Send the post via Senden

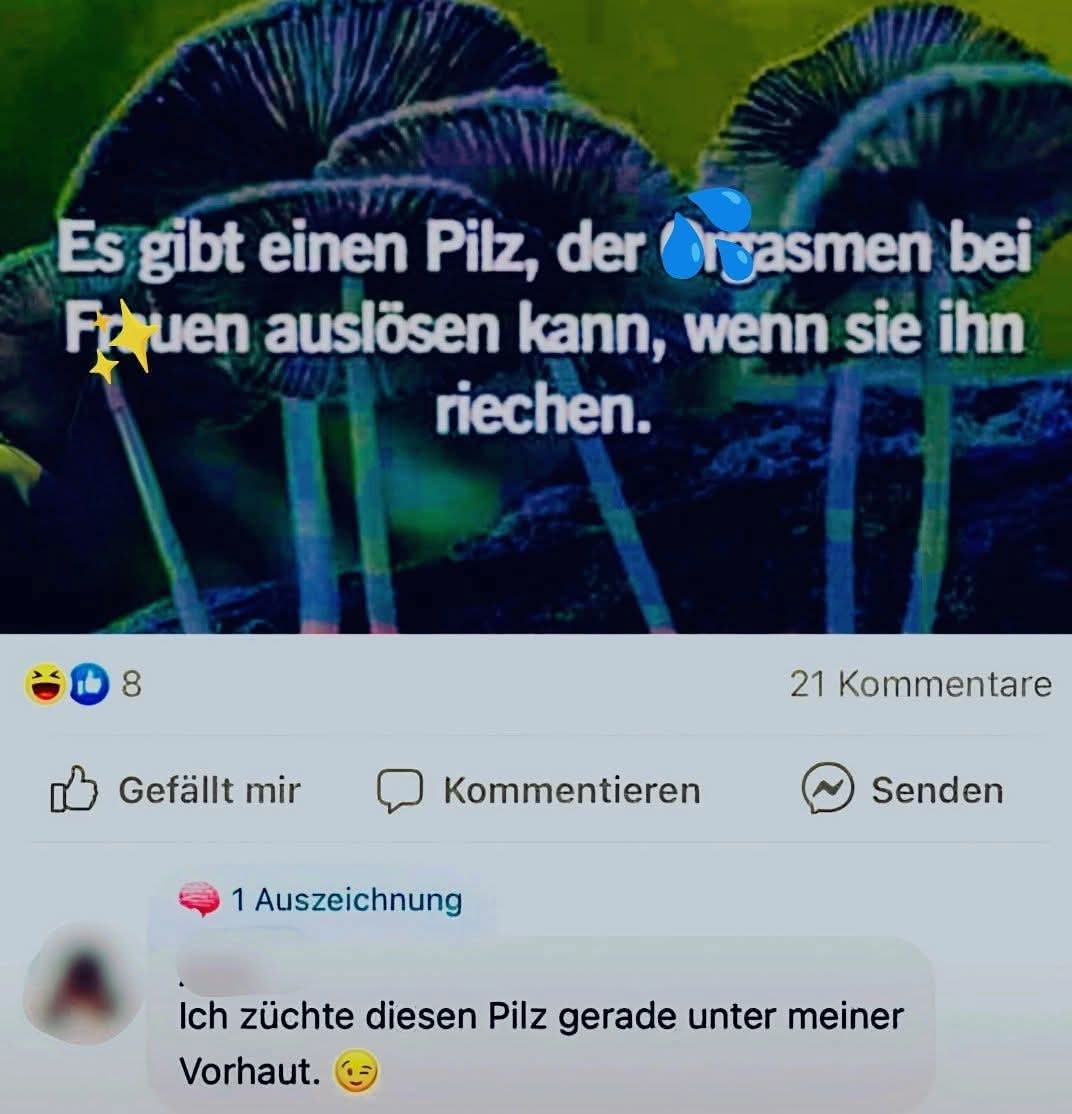click(x=903, y=791)
